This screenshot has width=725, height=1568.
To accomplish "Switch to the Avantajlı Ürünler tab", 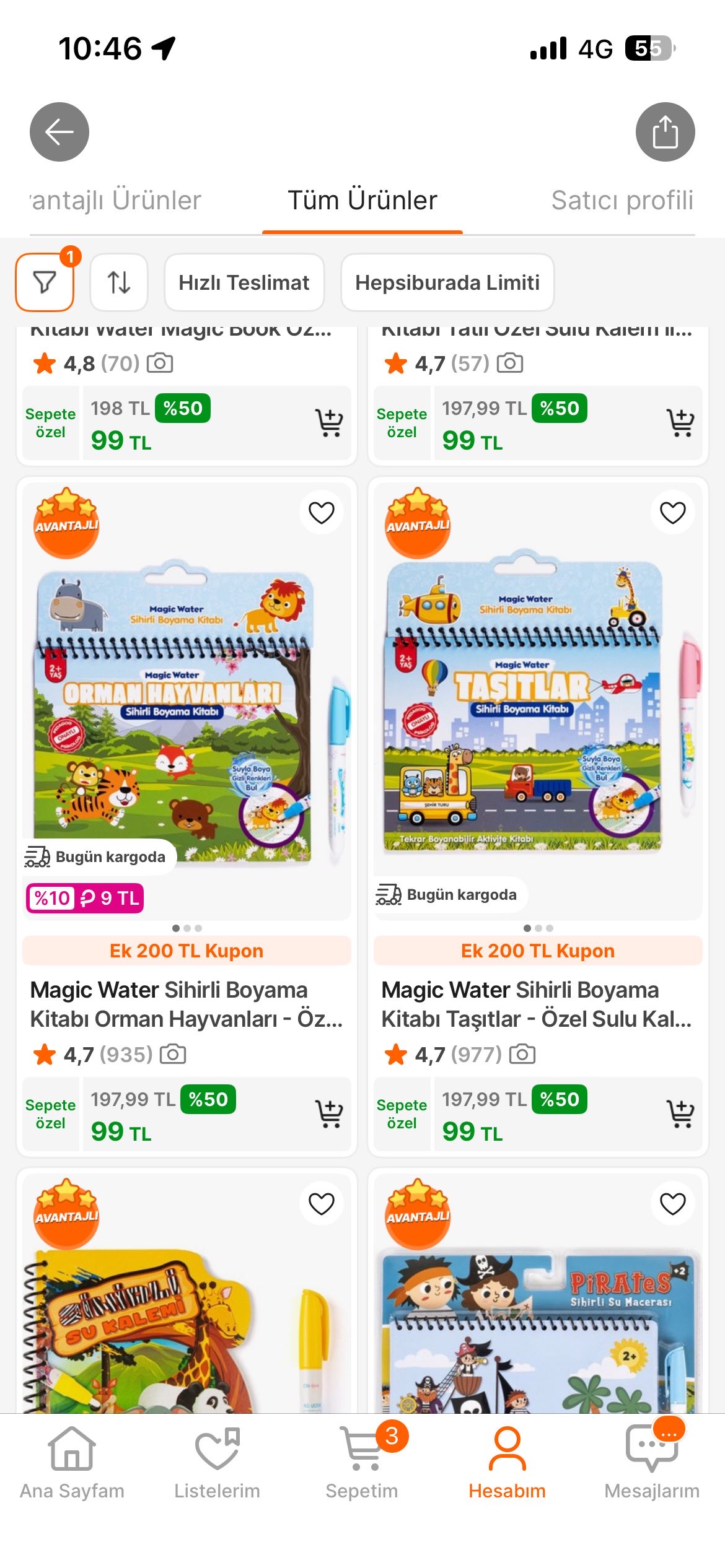I will [x=116, y=201].
